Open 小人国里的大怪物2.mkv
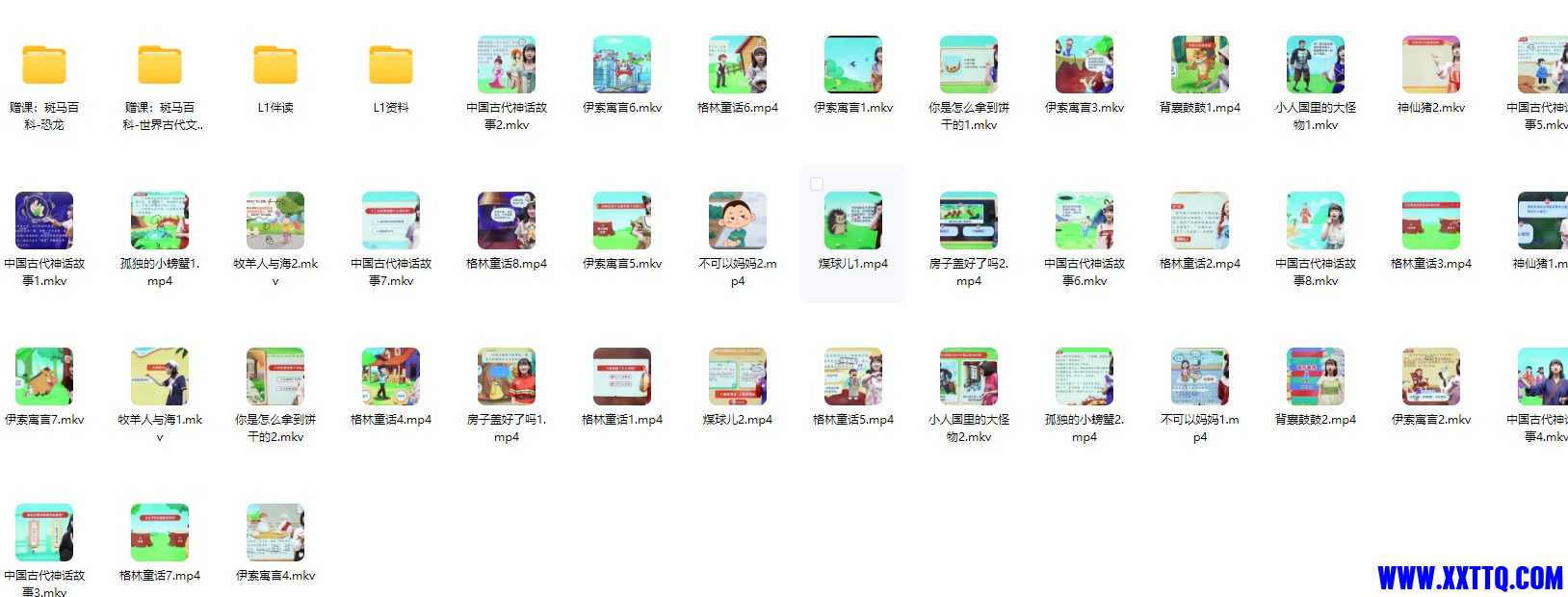 coord(969,376)
